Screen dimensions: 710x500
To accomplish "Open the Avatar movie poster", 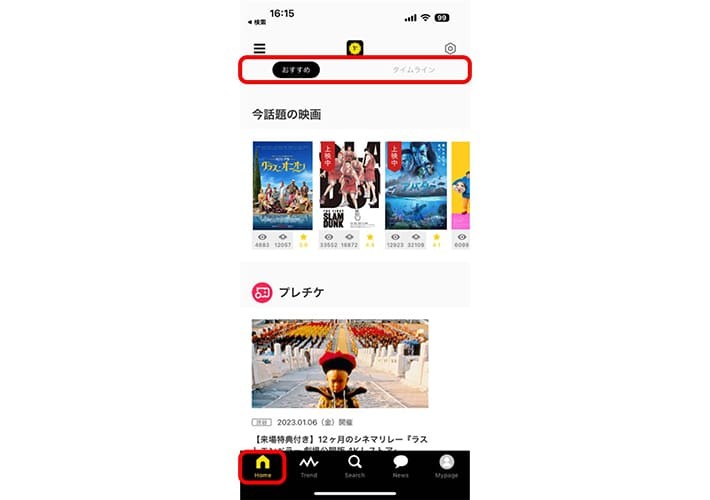I will point(415,186).
